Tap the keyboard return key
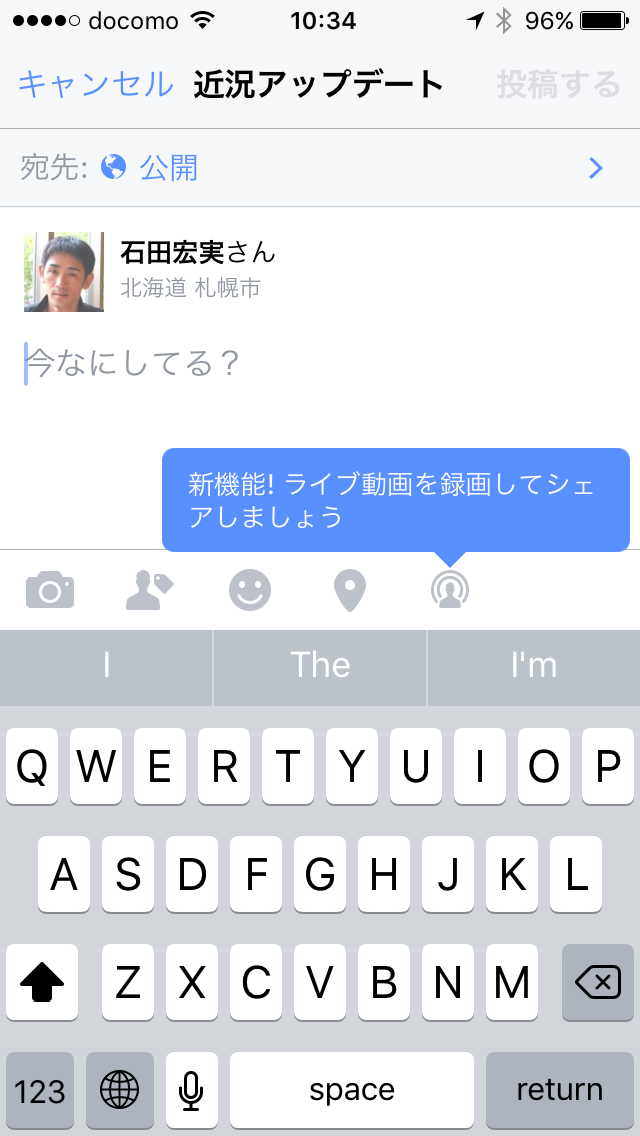640x1136 pixels. (x=559, y=1090)
